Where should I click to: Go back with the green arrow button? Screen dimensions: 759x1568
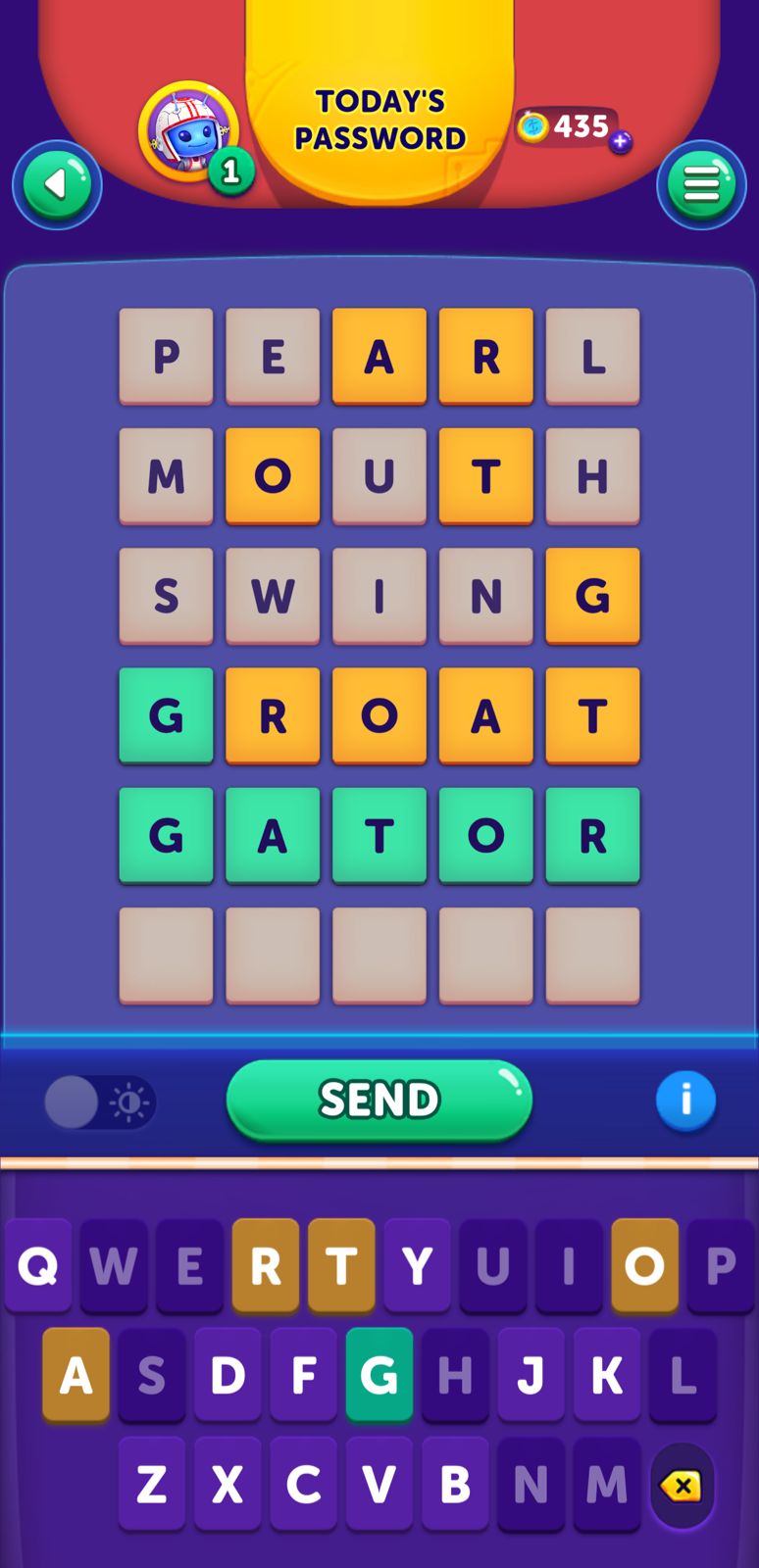click(57, 184)
